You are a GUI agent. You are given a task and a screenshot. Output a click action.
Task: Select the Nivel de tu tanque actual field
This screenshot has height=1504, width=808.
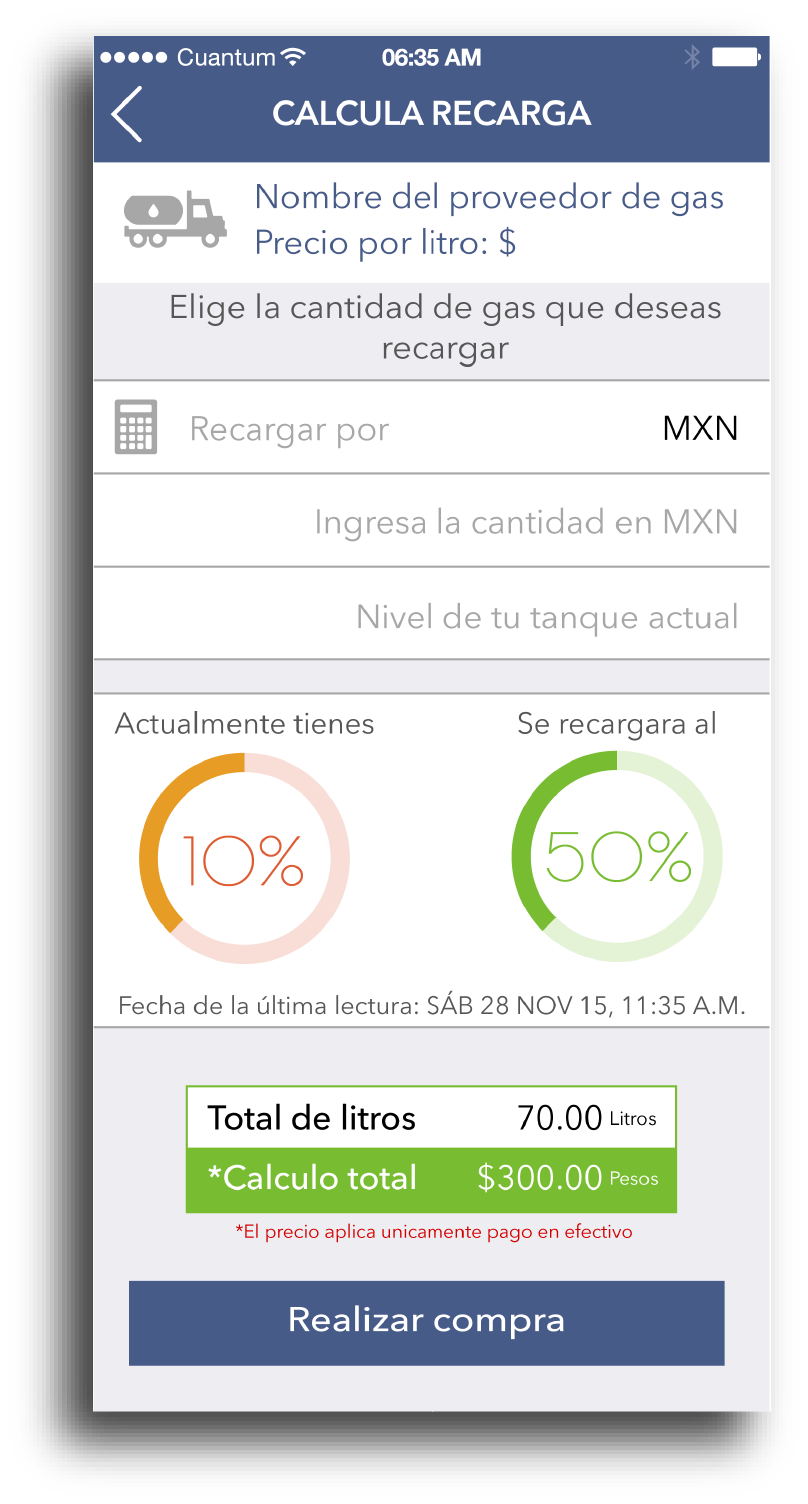pyautogui.click(x=431, y=614)
